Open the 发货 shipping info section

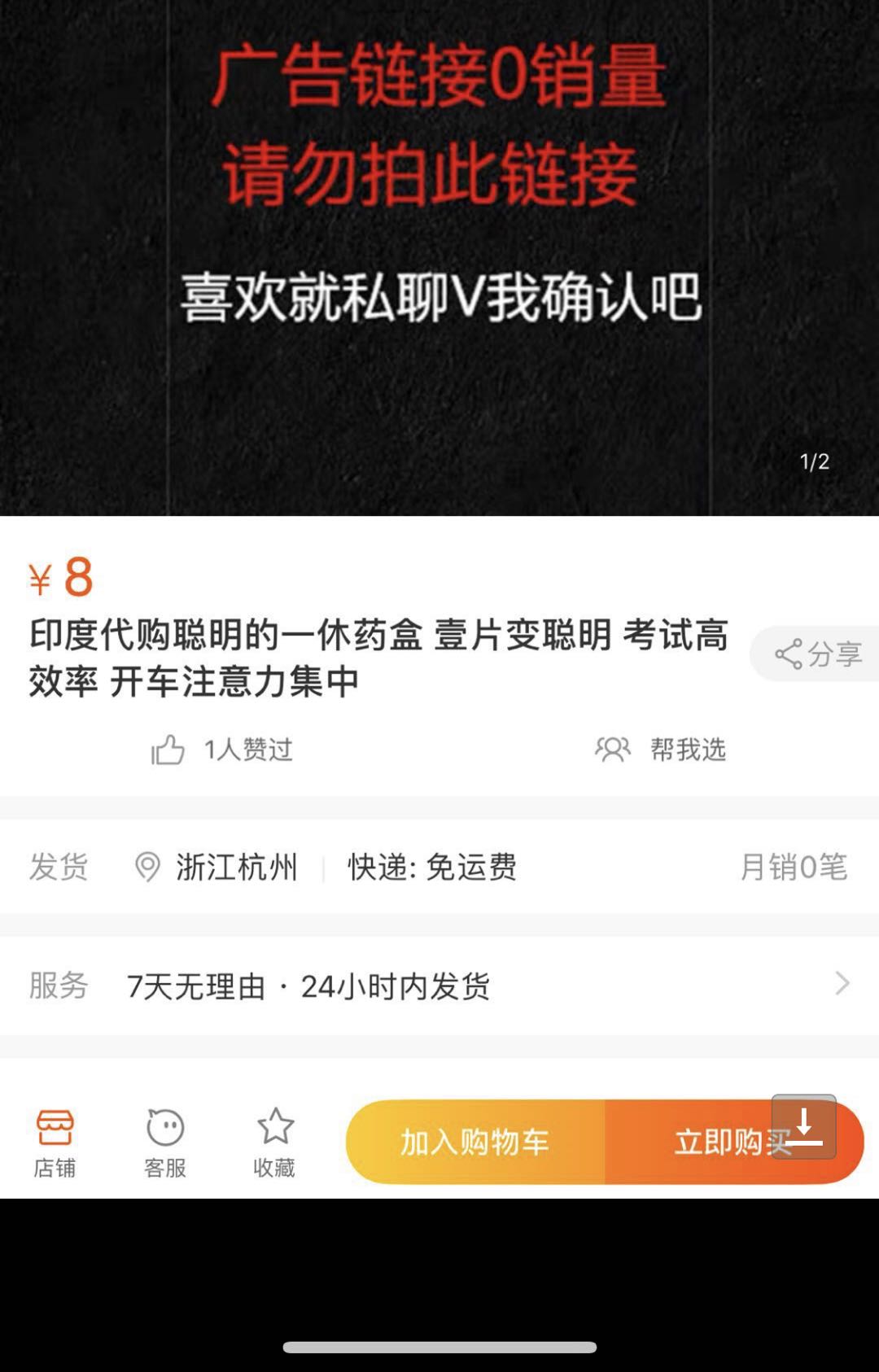click(60, 868)
